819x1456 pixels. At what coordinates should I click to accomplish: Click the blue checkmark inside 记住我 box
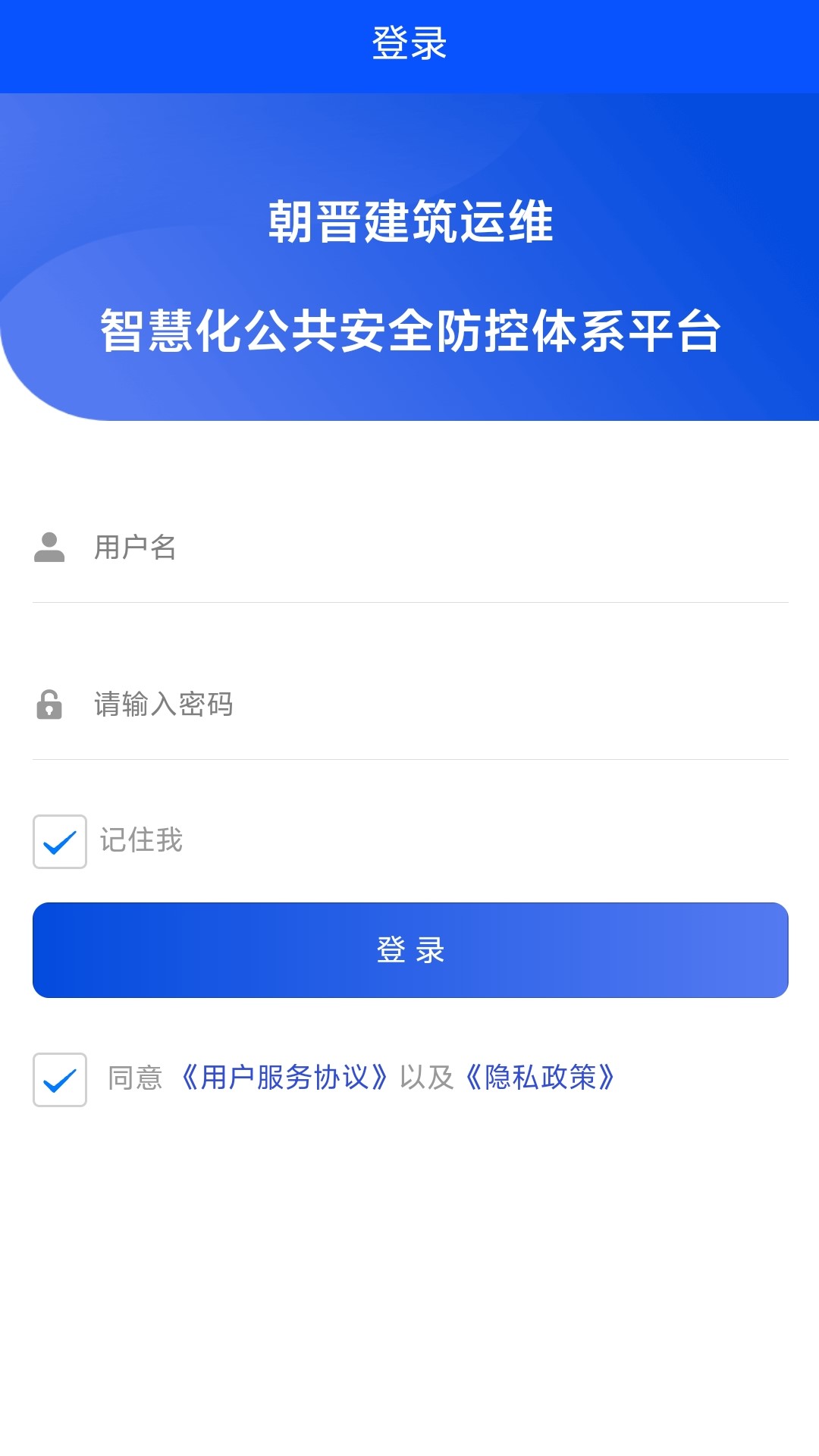[x=59, y=840]
